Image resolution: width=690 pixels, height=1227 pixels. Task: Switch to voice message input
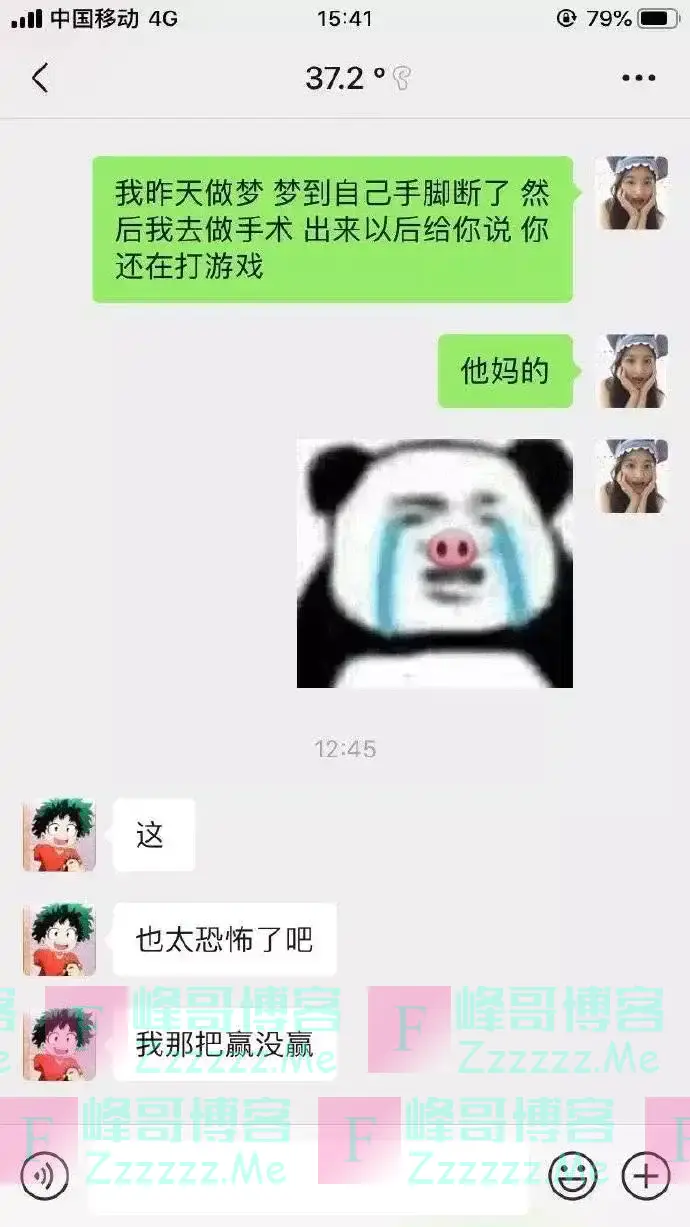[45, 1176]
